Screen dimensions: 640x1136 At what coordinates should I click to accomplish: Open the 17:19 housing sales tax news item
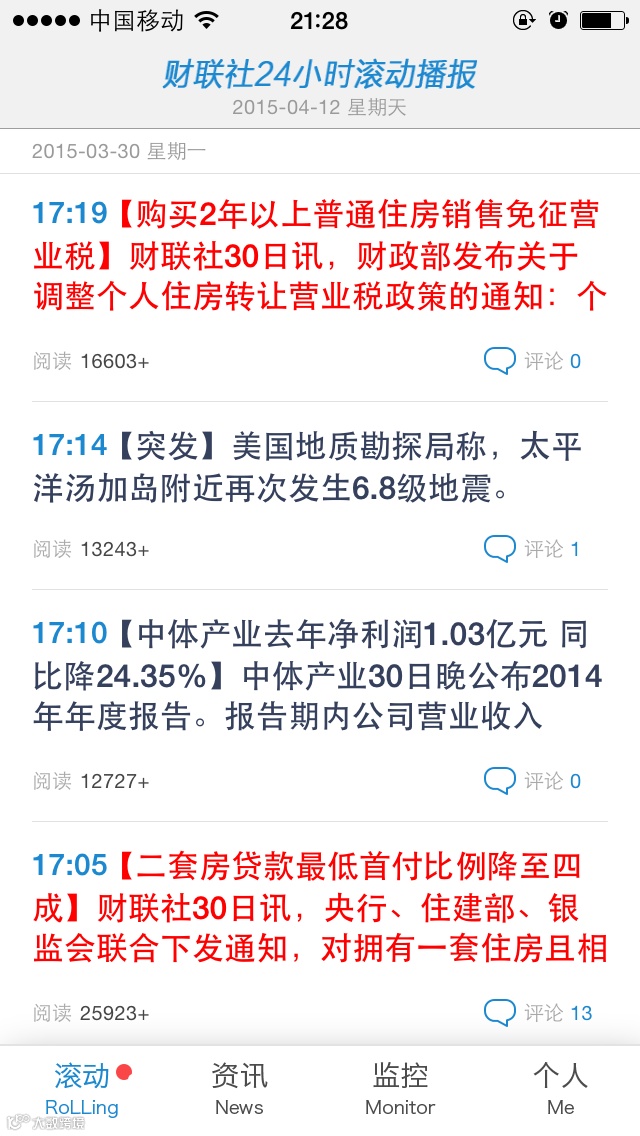point(320,256)
